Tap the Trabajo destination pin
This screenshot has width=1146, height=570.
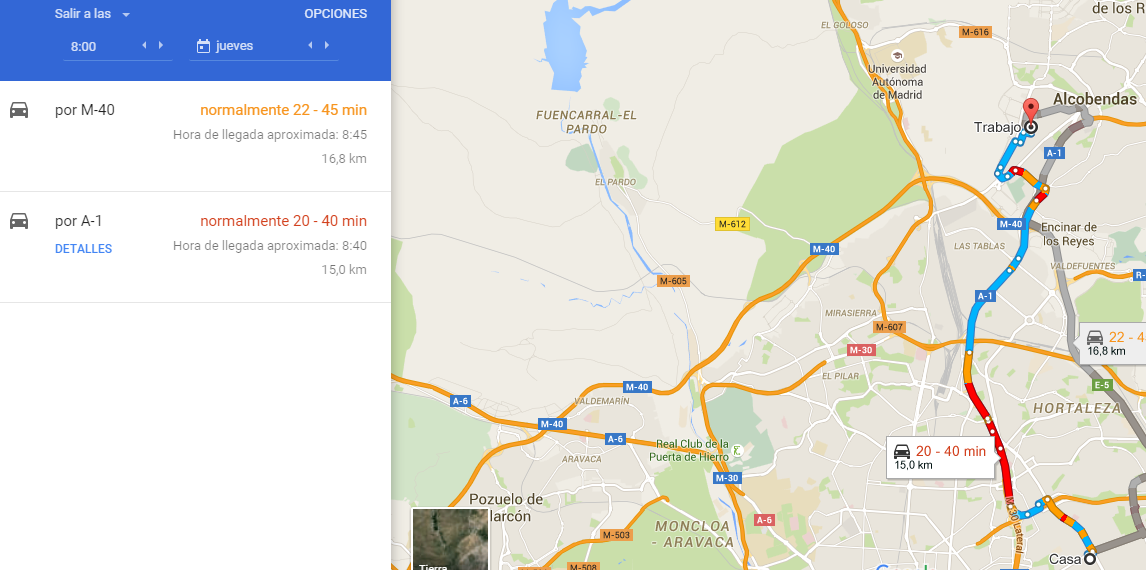[x=1030, y=112]
